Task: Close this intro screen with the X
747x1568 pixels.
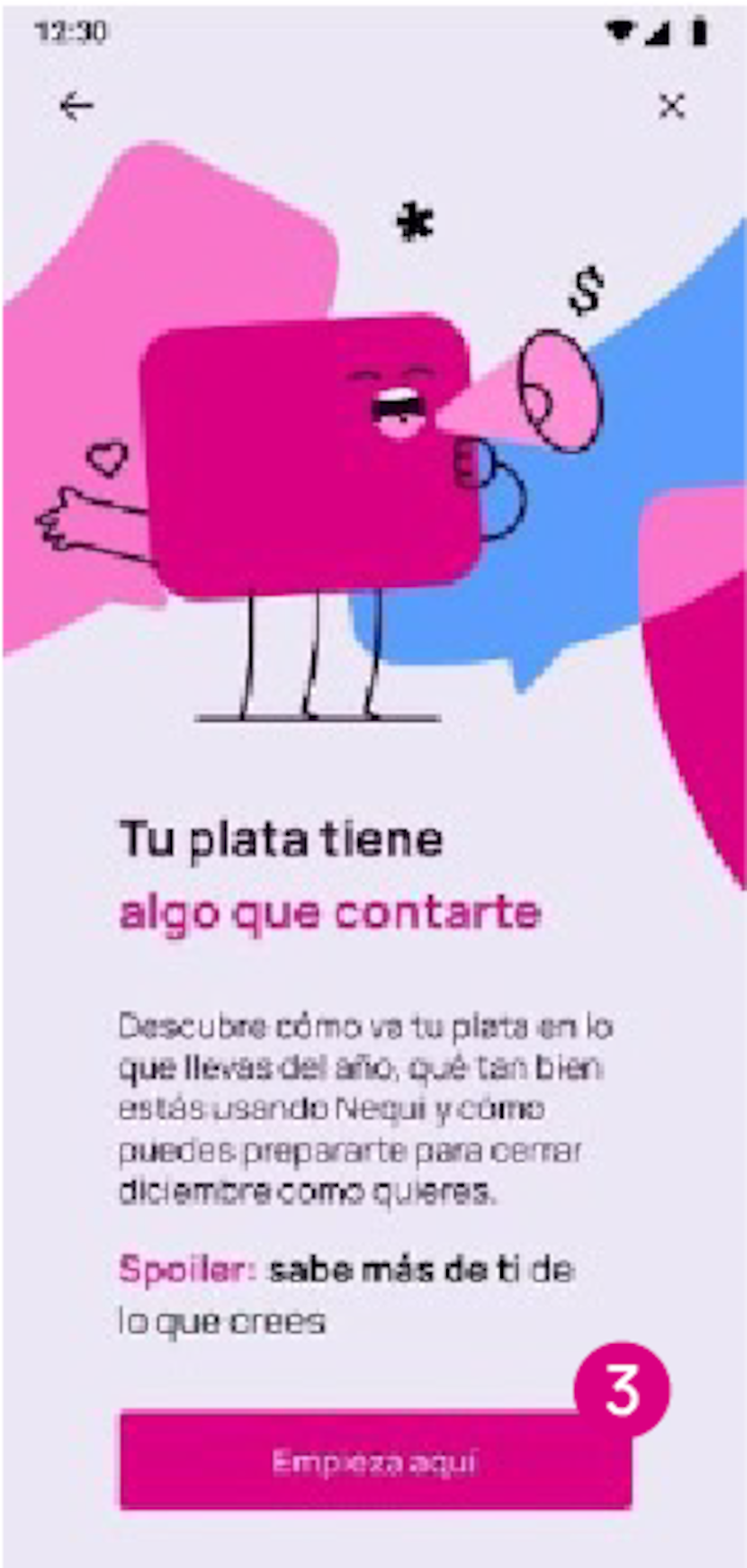Action: point(671,105)
